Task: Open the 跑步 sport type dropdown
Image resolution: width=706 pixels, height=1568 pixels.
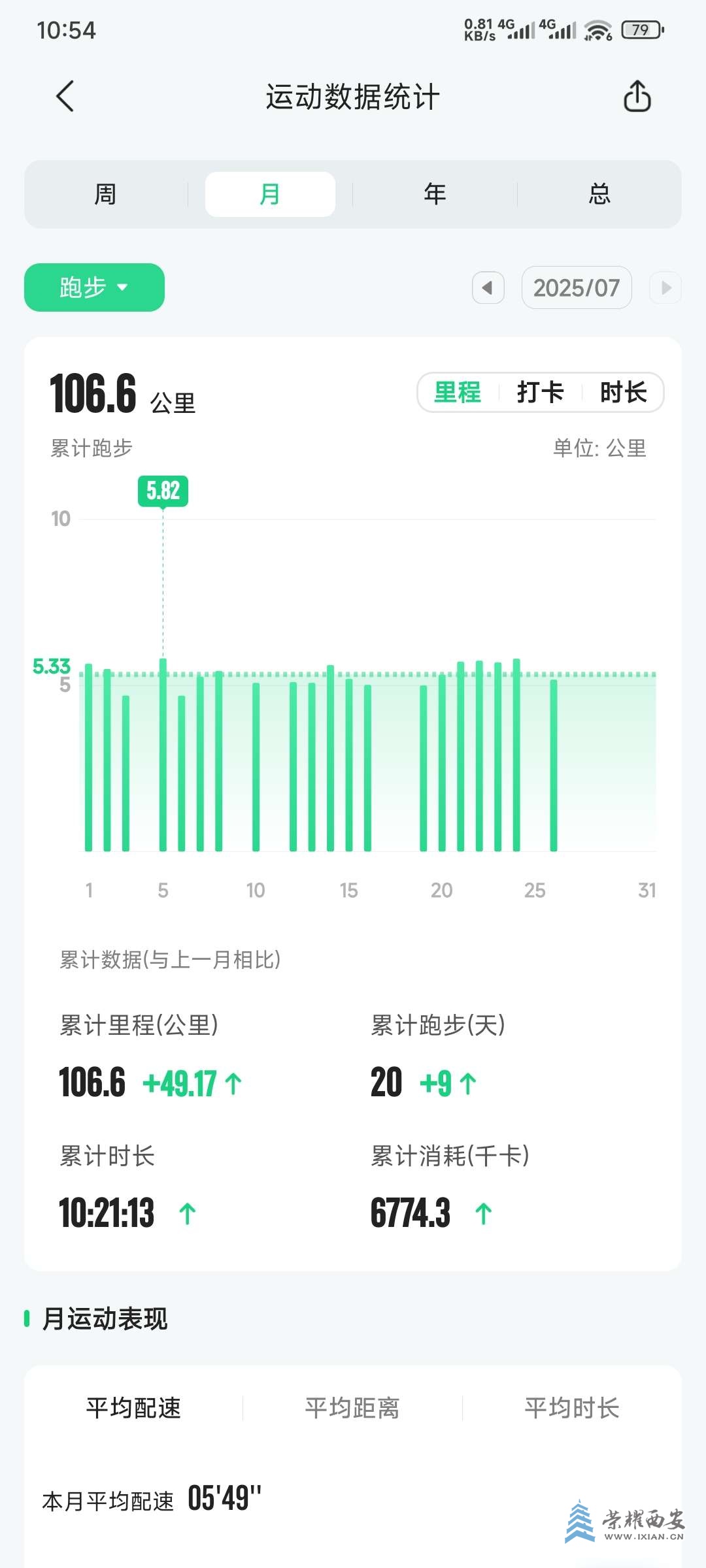Action: pyautogui.click(x=94, y=287)
